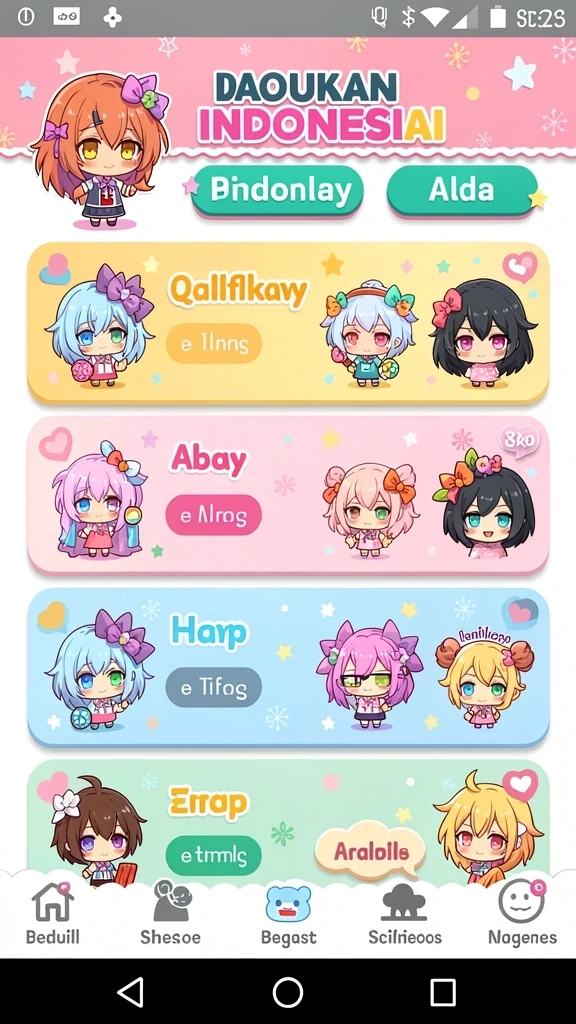Viewport: 576px width, 1024px height.
Task: Open the Errap card
Action: tap(288, 816)
